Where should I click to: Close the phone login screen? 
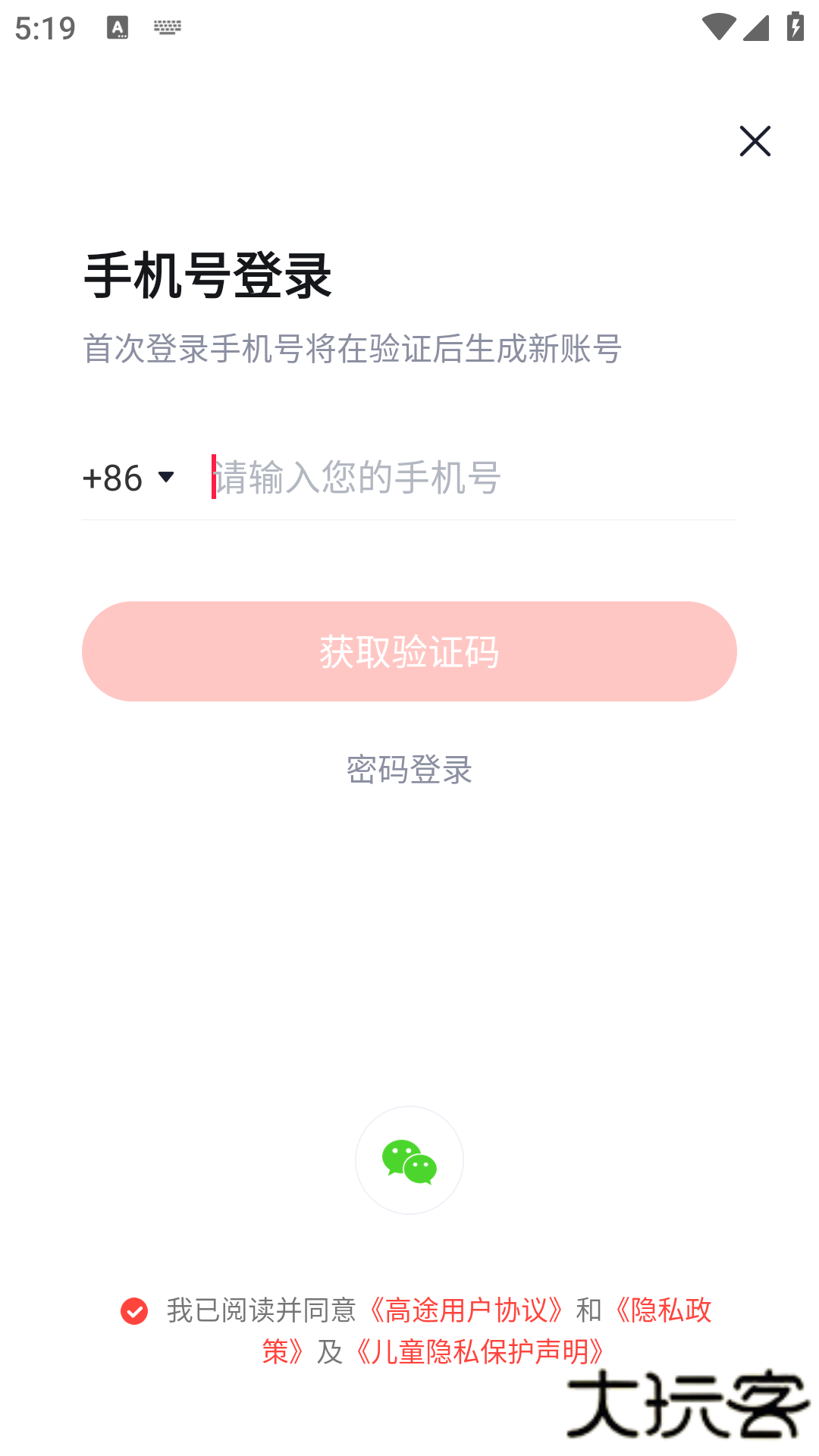[x=755, y=141]
